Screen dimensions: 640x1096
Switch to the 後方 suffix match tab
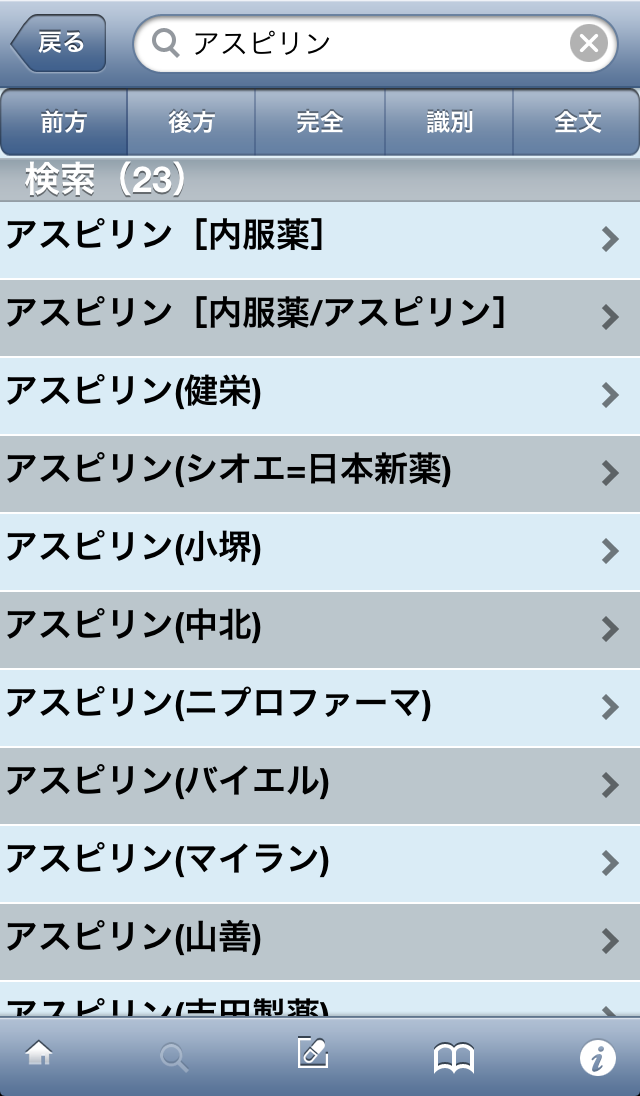(x=192, y=122)
